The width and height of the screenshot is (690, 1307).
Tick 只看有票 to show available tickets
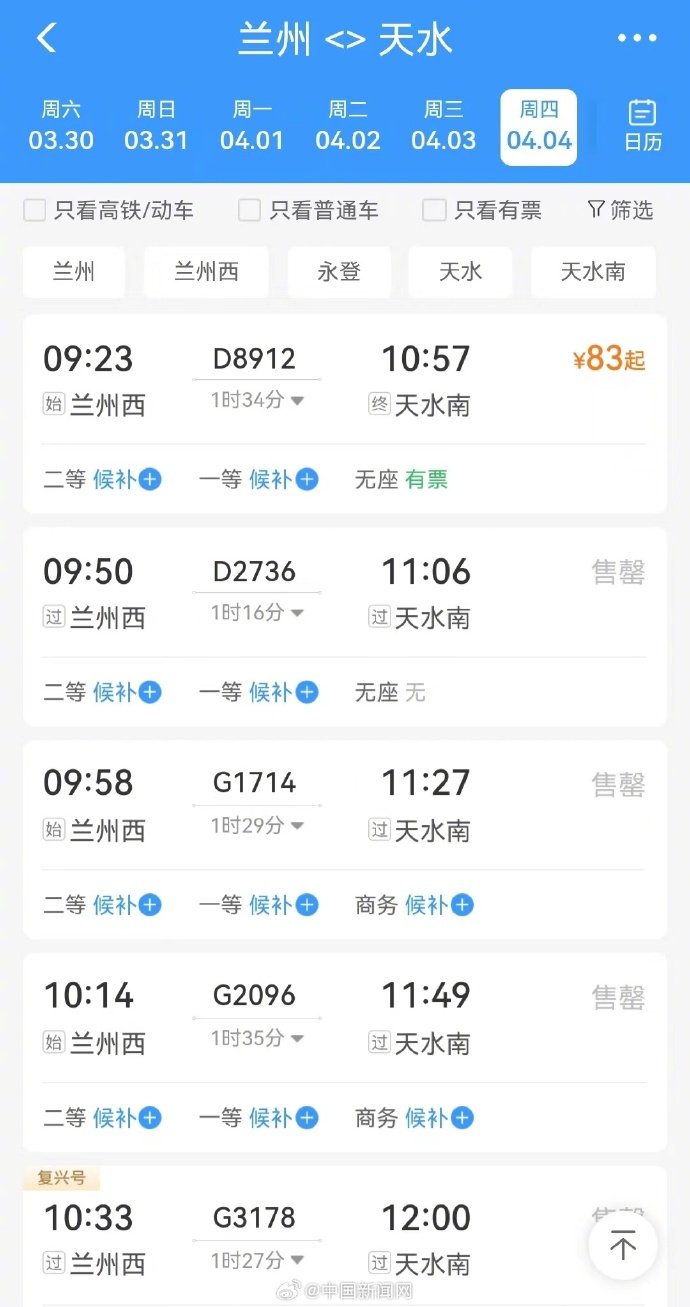coord(434,210)
